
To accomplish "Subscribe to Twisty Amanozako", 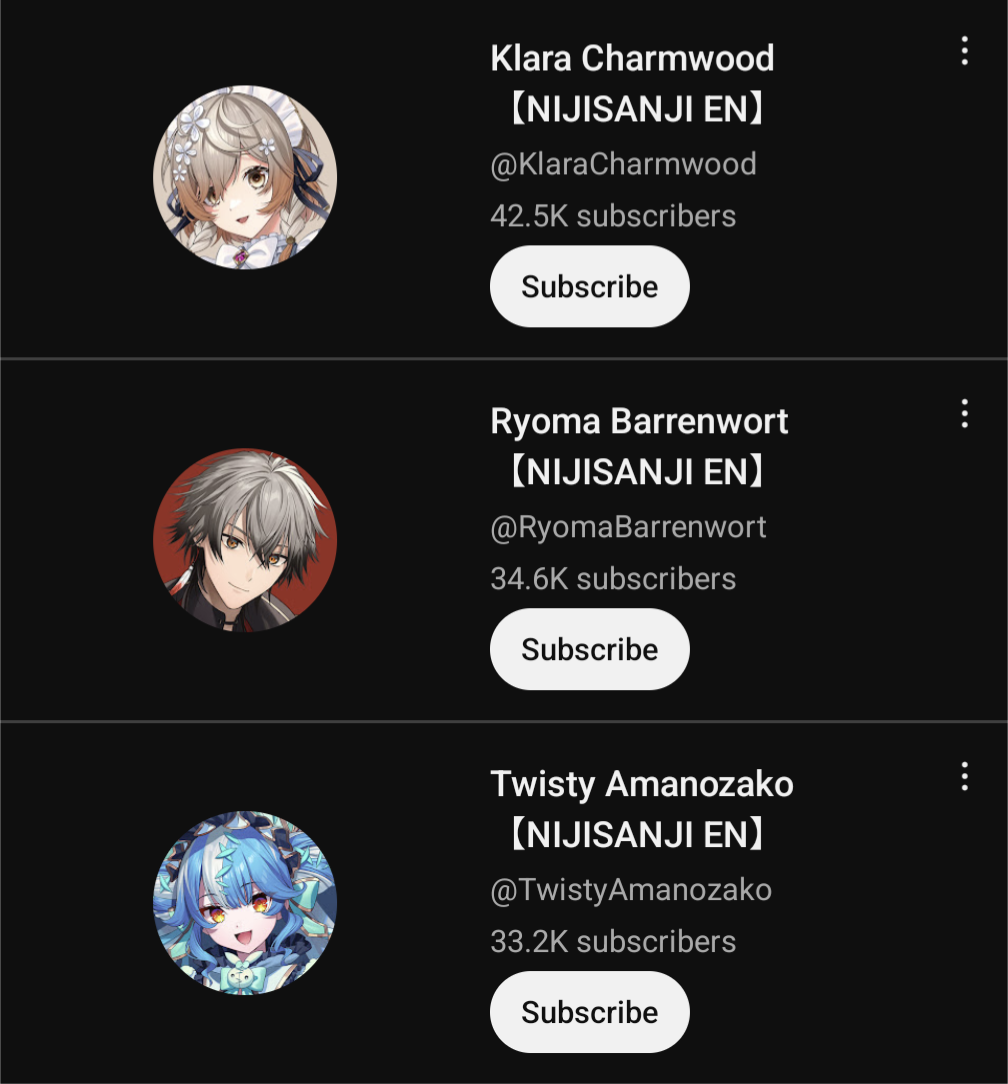I will tap(589, 1012).
